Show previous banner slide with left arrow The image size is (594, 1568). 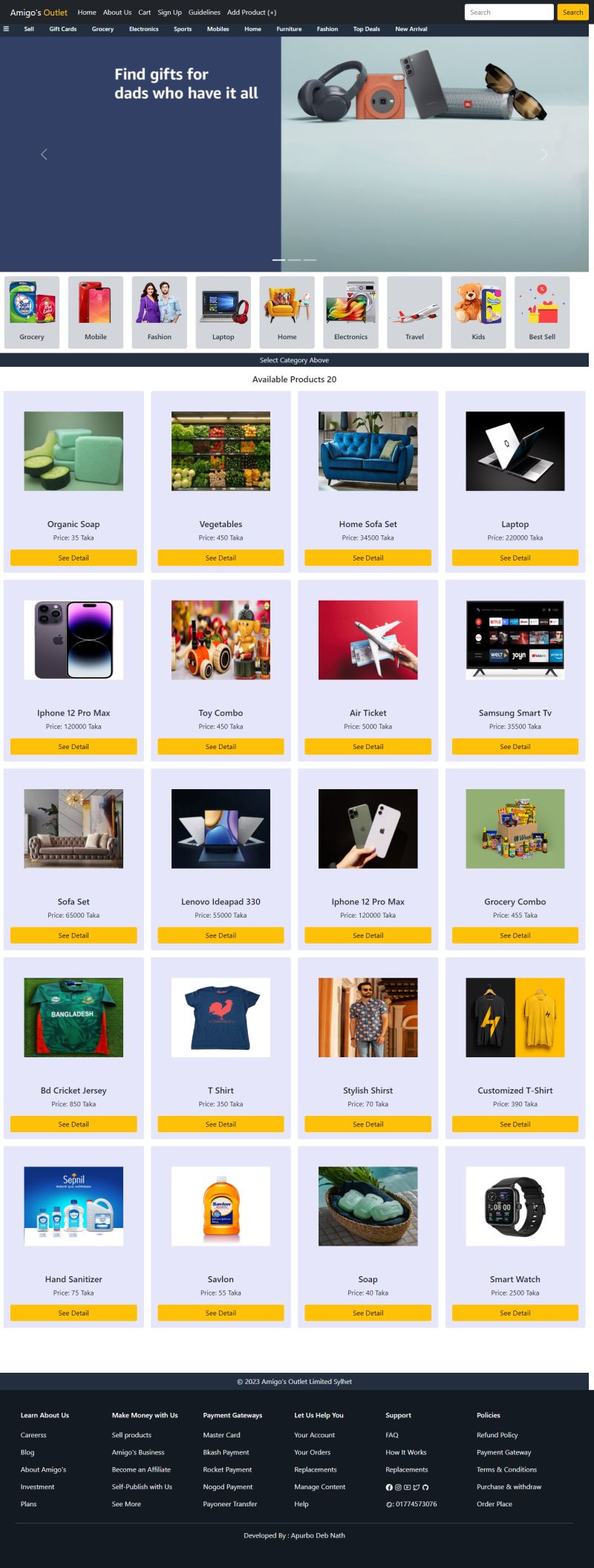pos(44,154)
